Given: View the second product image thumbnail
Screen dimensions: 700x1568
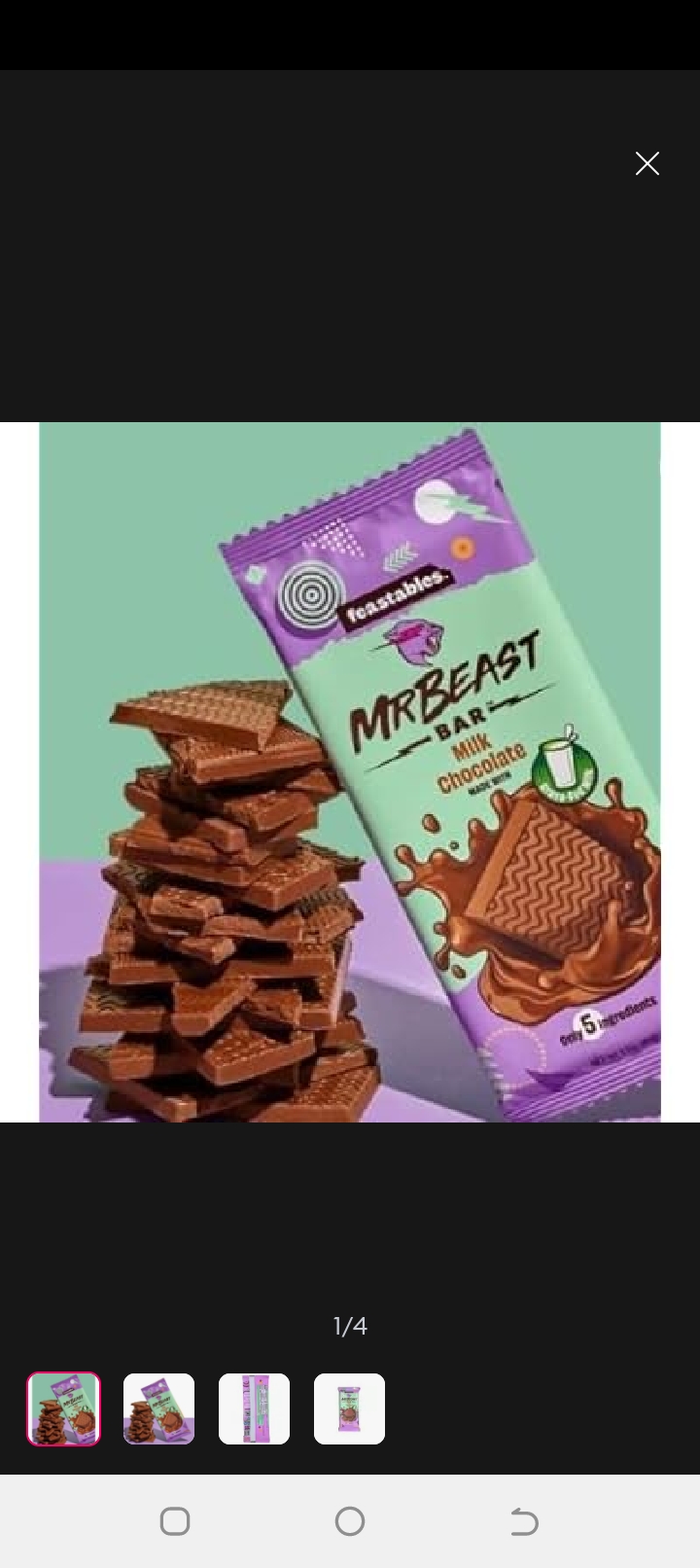Looking at the screenshot, I should point(158,1408).
